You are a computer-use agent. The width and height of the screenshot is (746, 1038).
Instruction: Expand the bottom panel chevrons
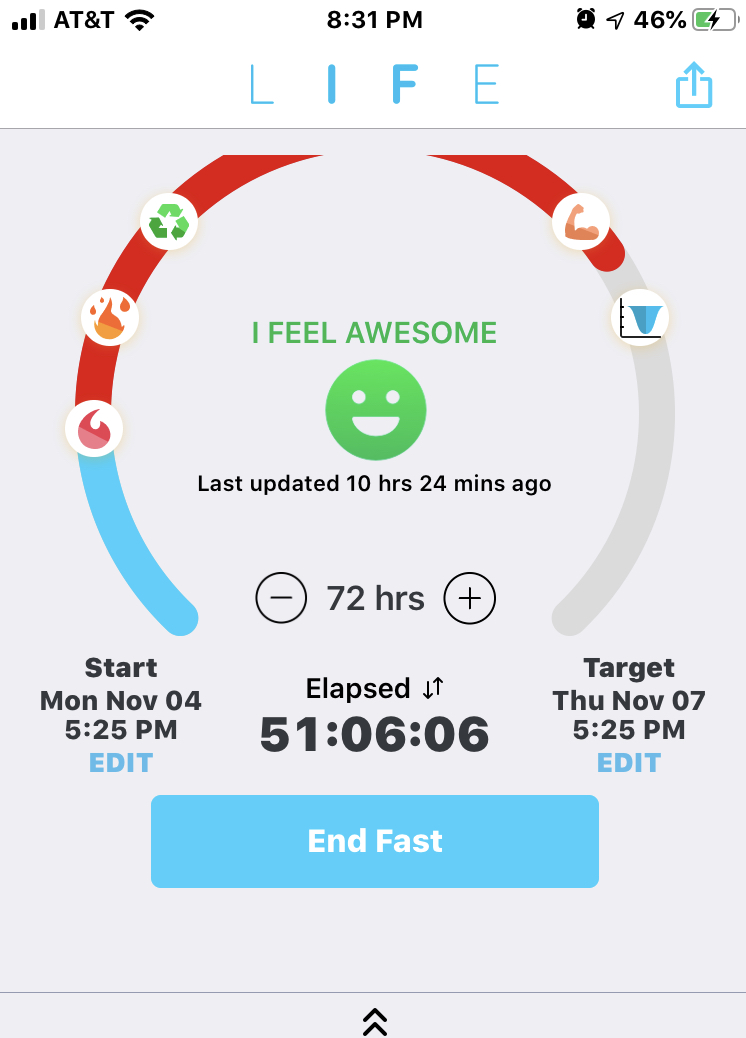374,1020
